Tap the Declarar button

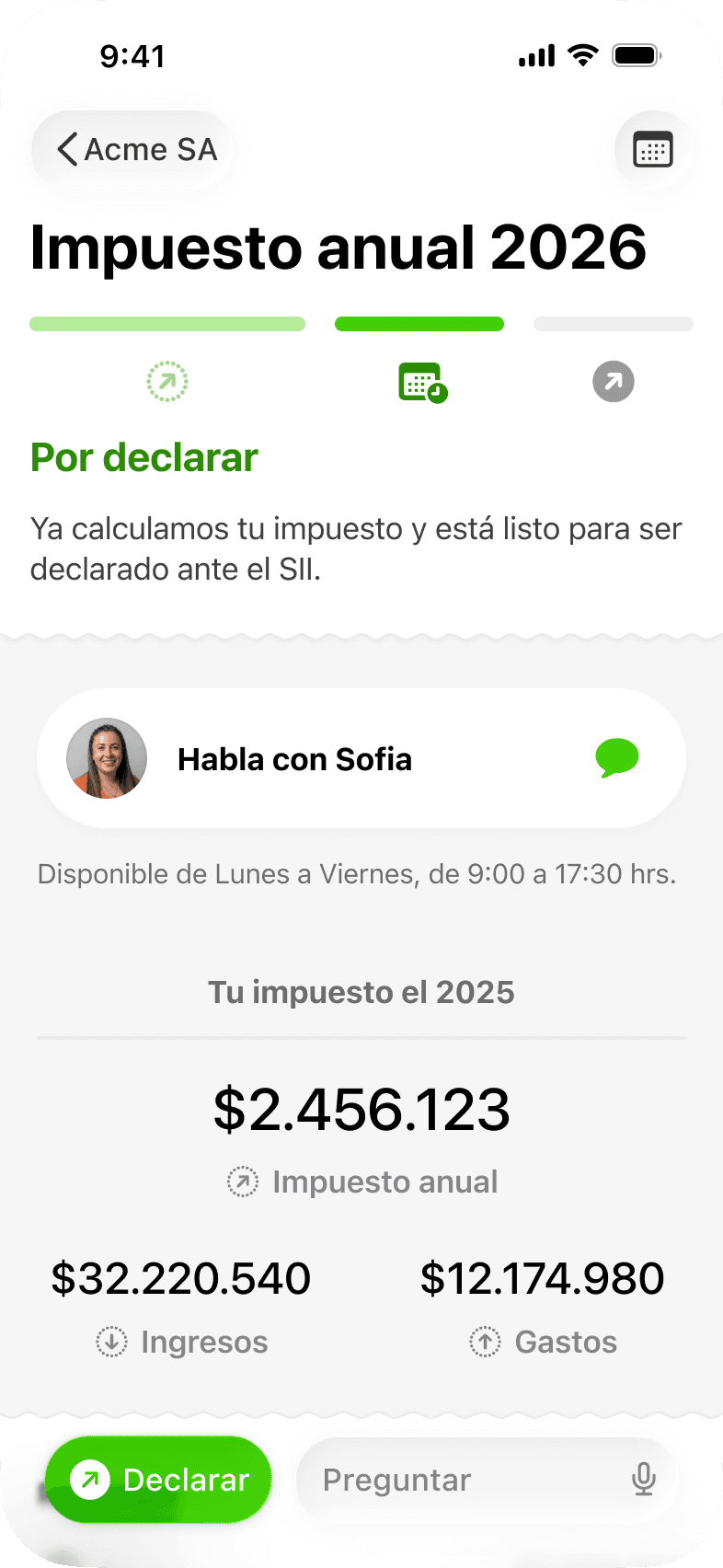click(159, 1480)
